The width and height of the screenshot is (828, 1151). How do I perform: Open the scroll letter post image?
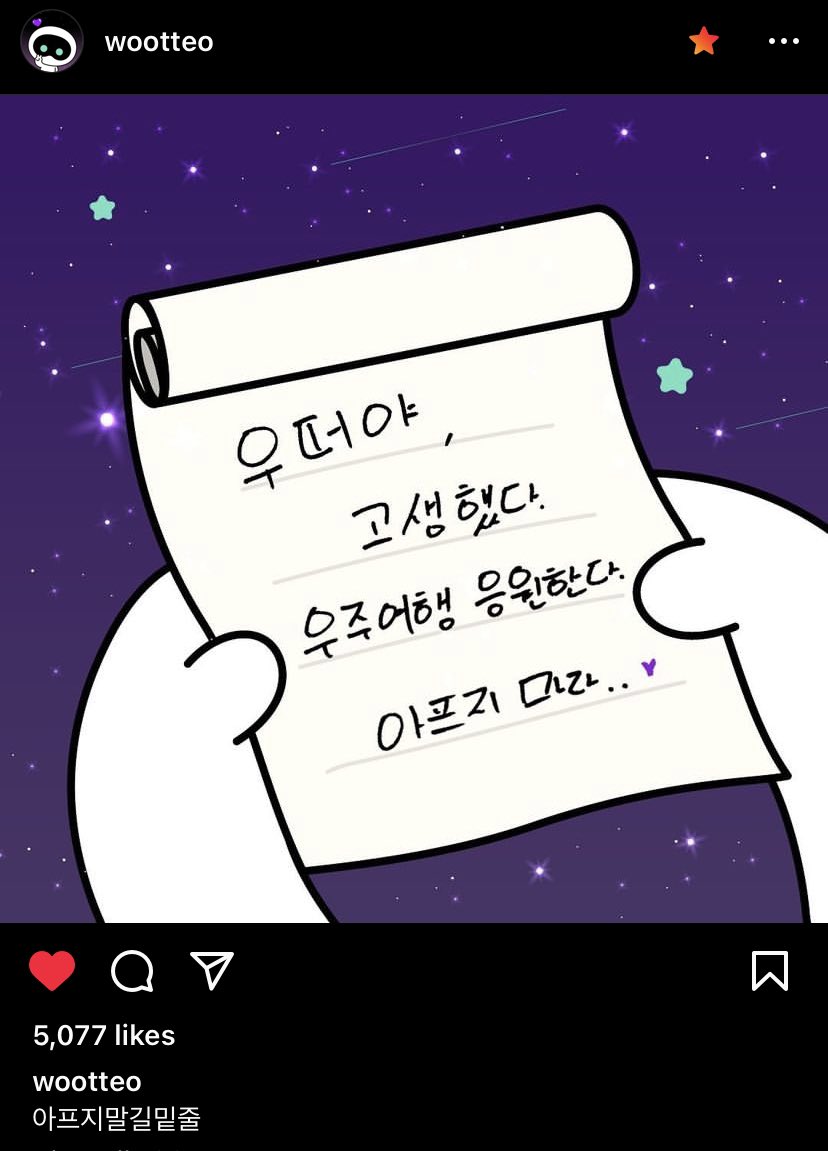pos(414,508)
